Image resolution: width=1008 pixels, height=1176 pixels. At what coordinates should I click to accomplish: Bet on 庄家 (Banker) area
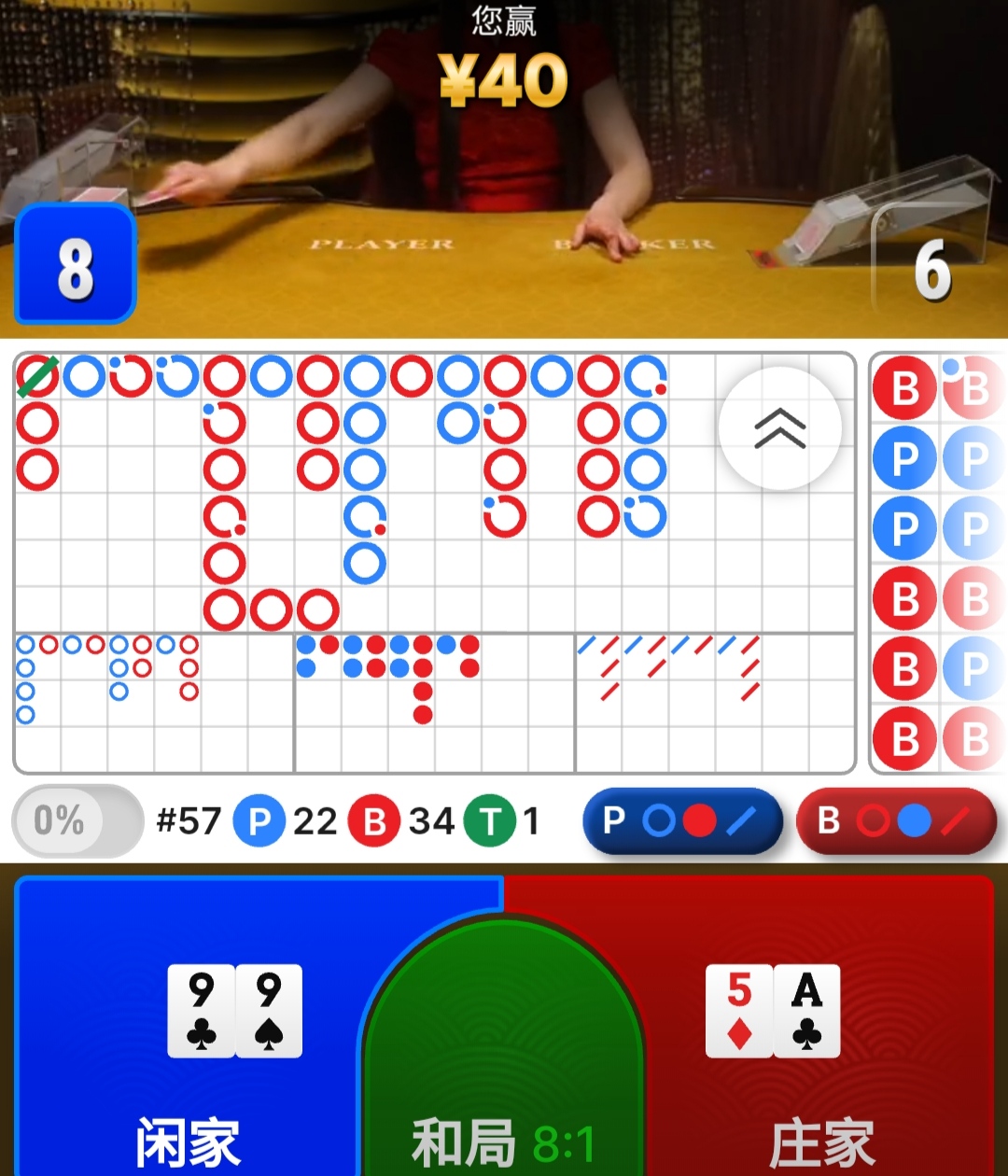(821, 1027)
